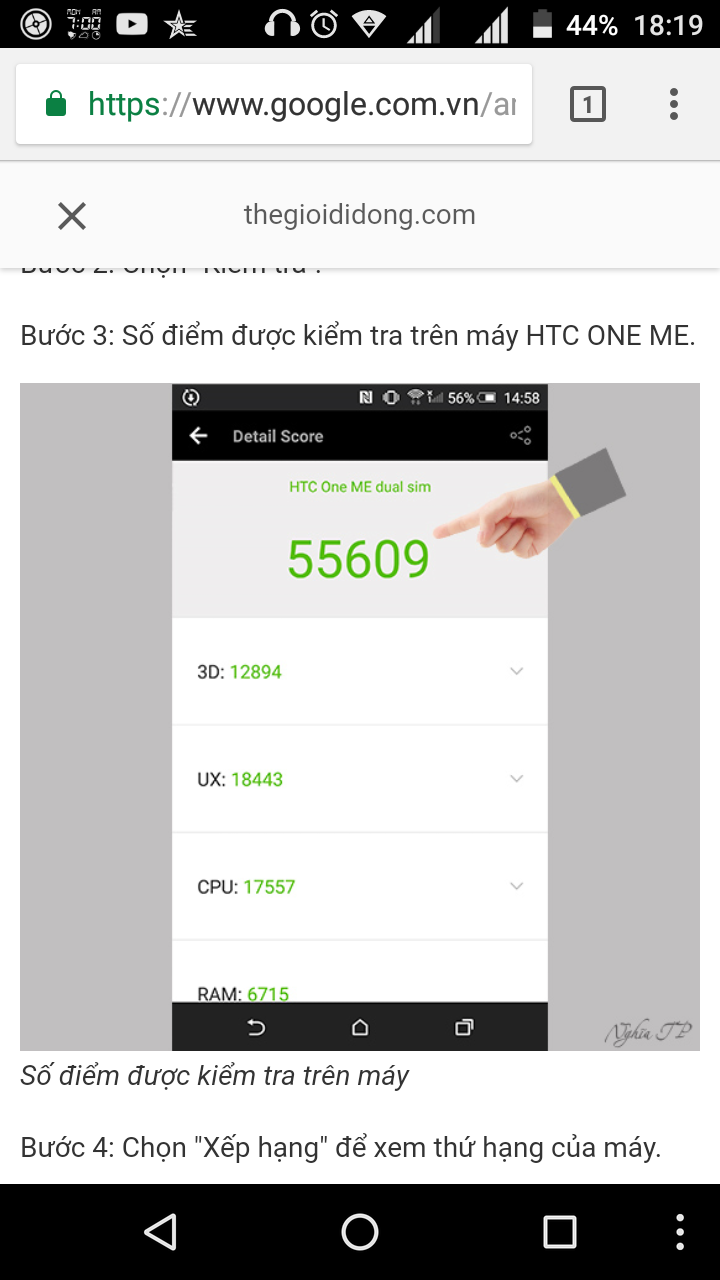The height and width of the screenshot is (1280, 720).
Task: Go back using the system back button
Action: click(x=160, y=1232)
